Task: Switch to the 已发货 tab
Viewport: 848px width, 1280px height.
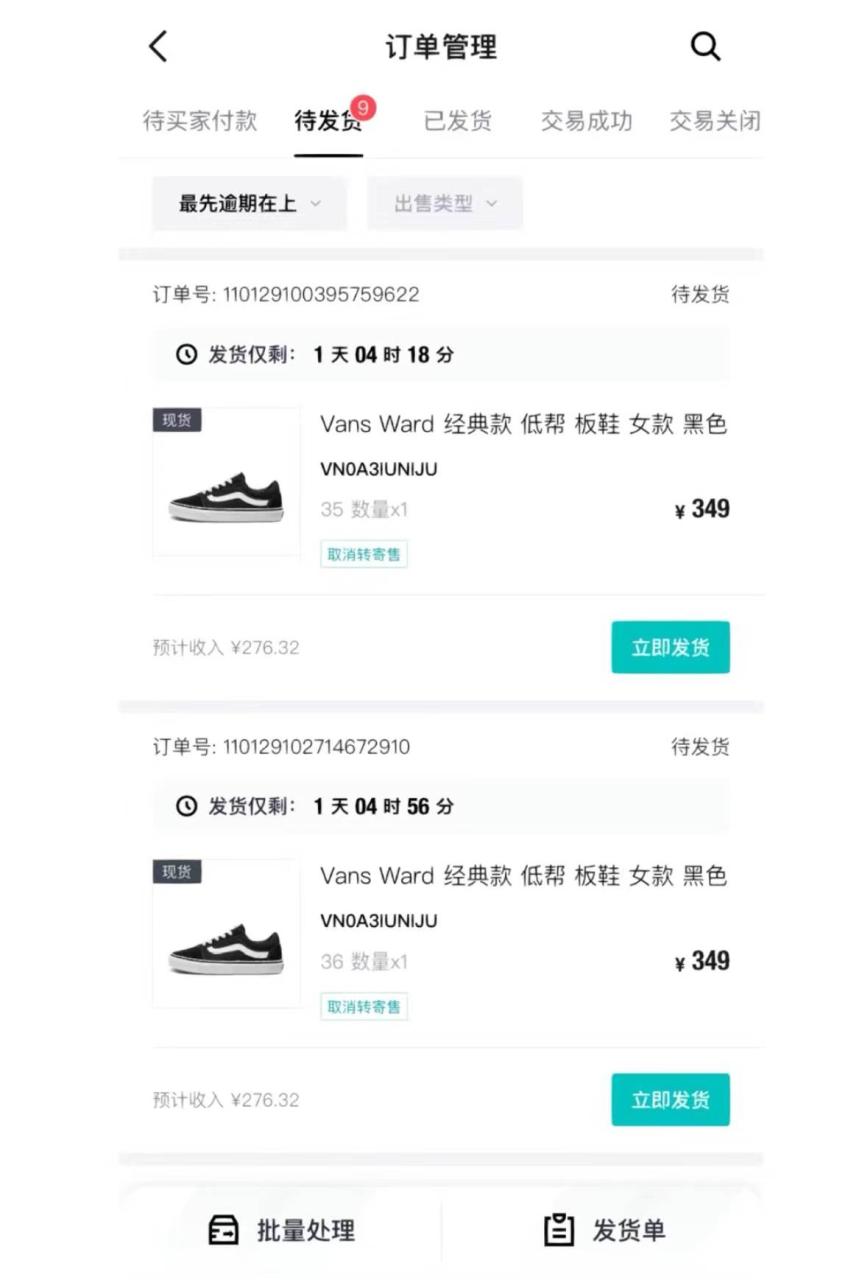Action: click(457, 119)
